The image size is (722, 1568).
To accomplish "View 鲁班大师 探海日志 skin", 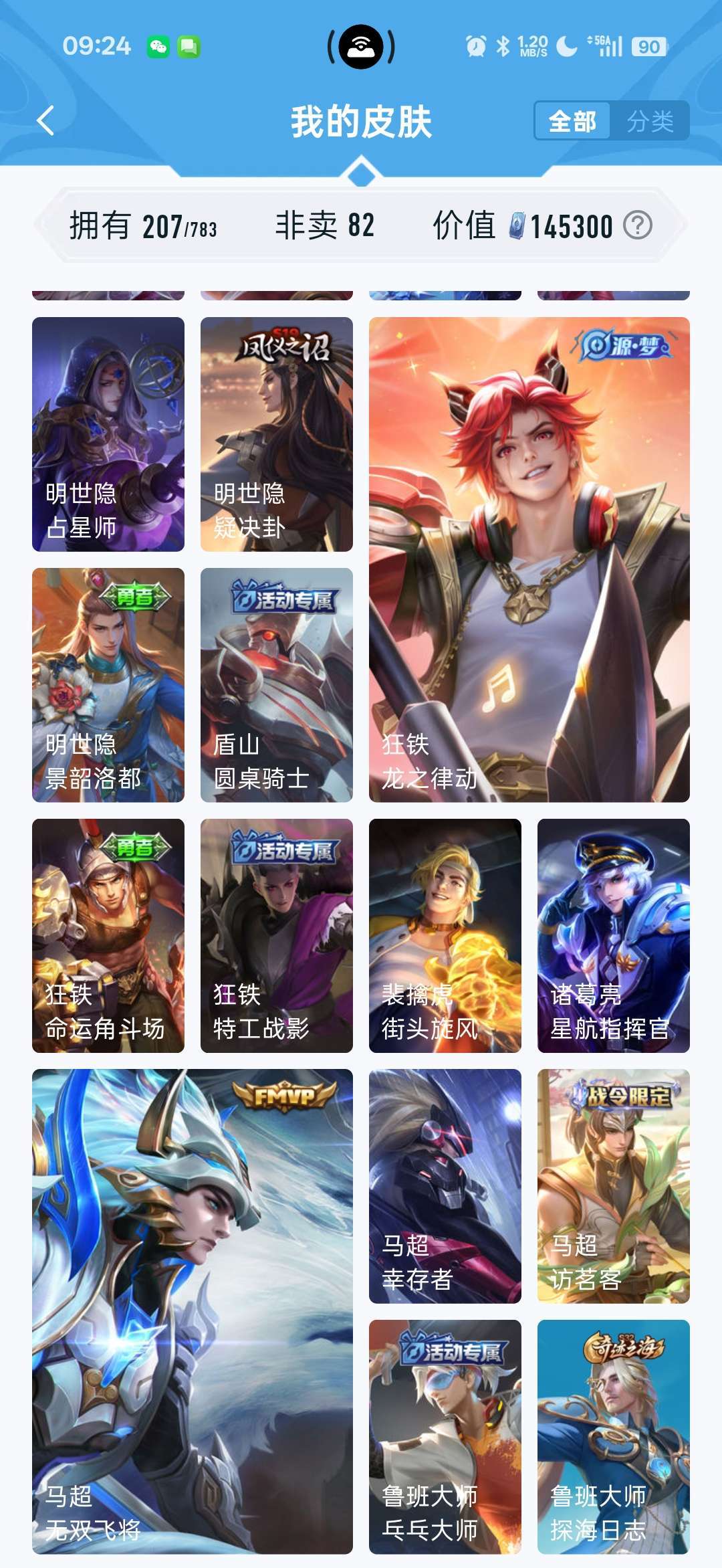I will click(613, 1436).
